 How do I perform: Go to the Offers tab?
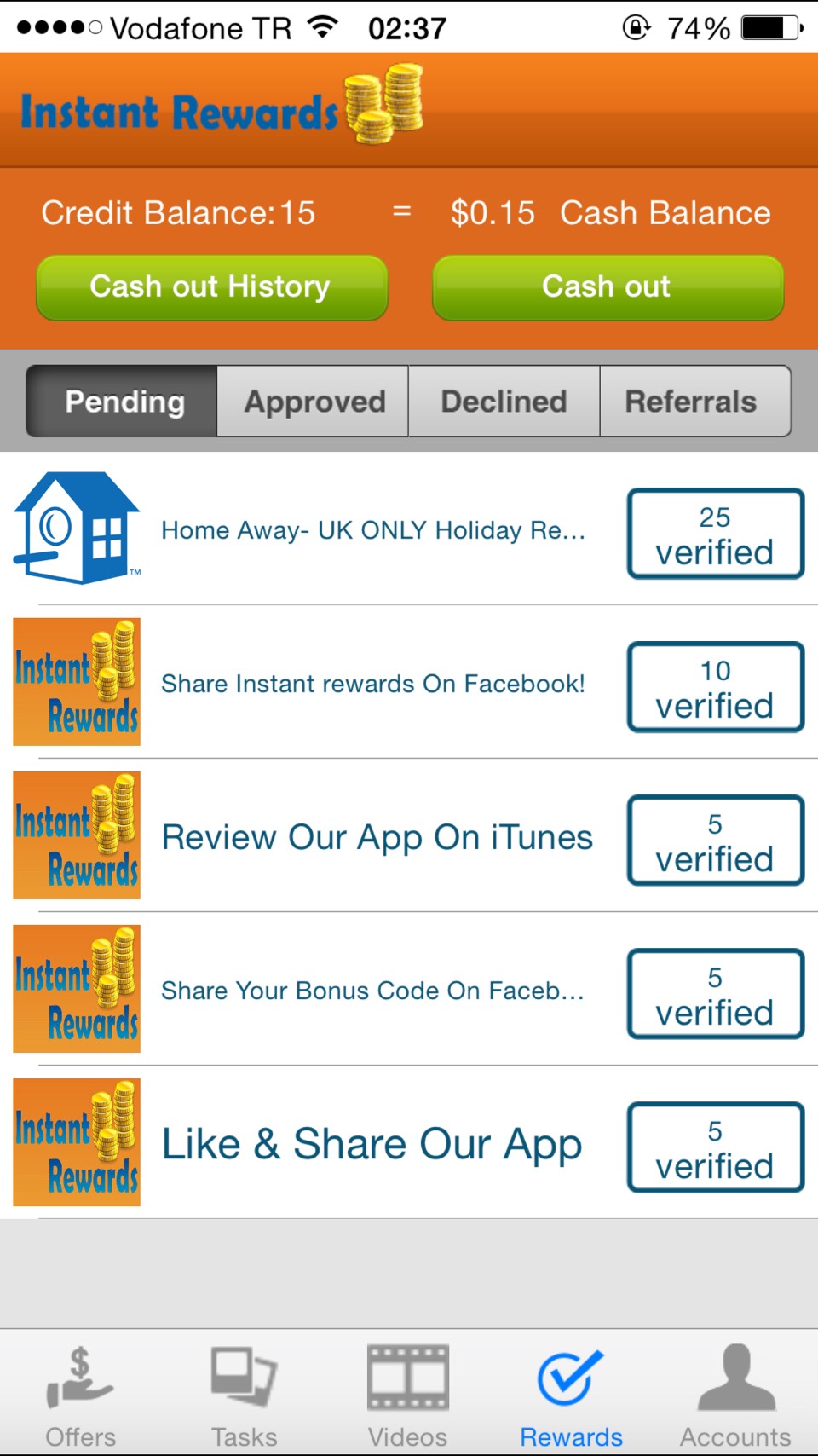[x=81, y=1396]
